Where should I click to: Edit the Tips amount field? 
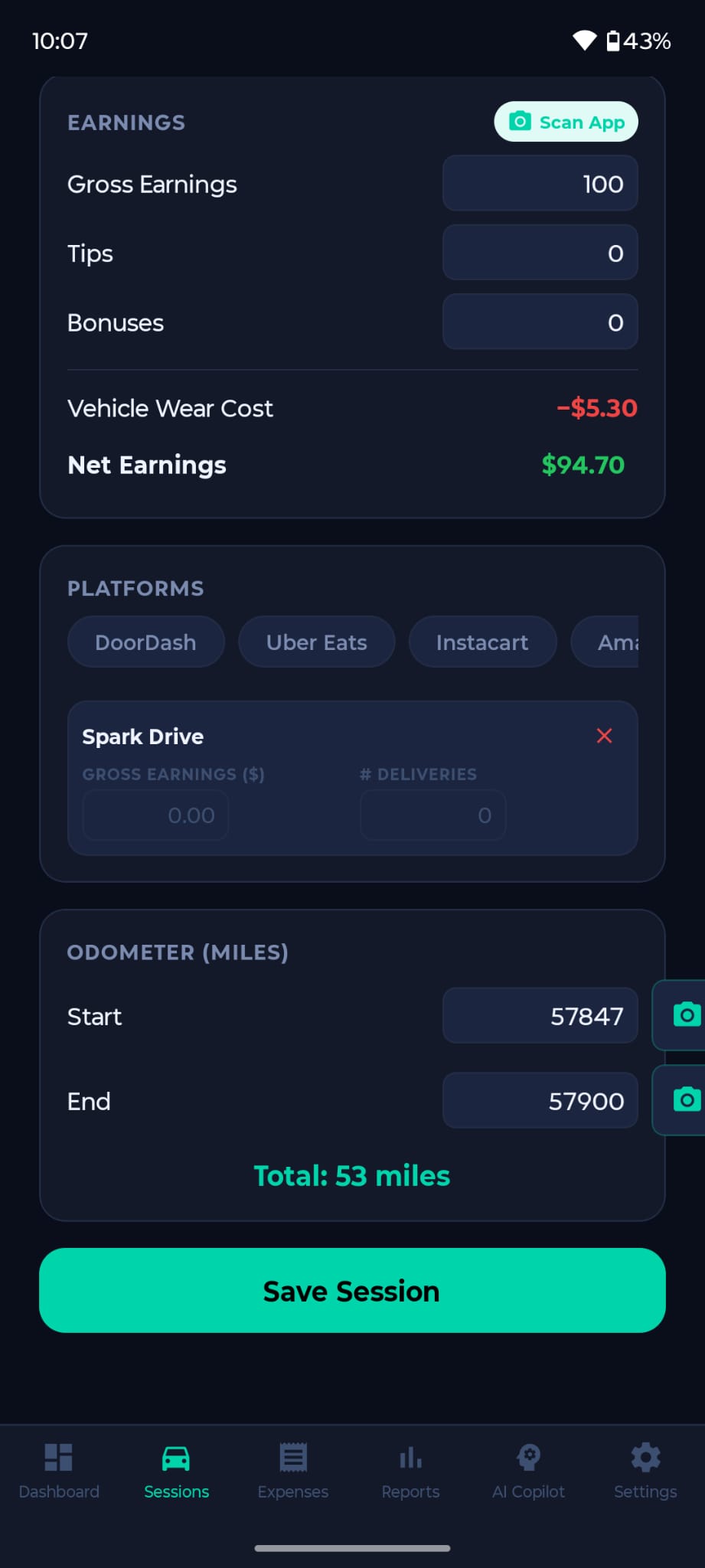(540, 253)
